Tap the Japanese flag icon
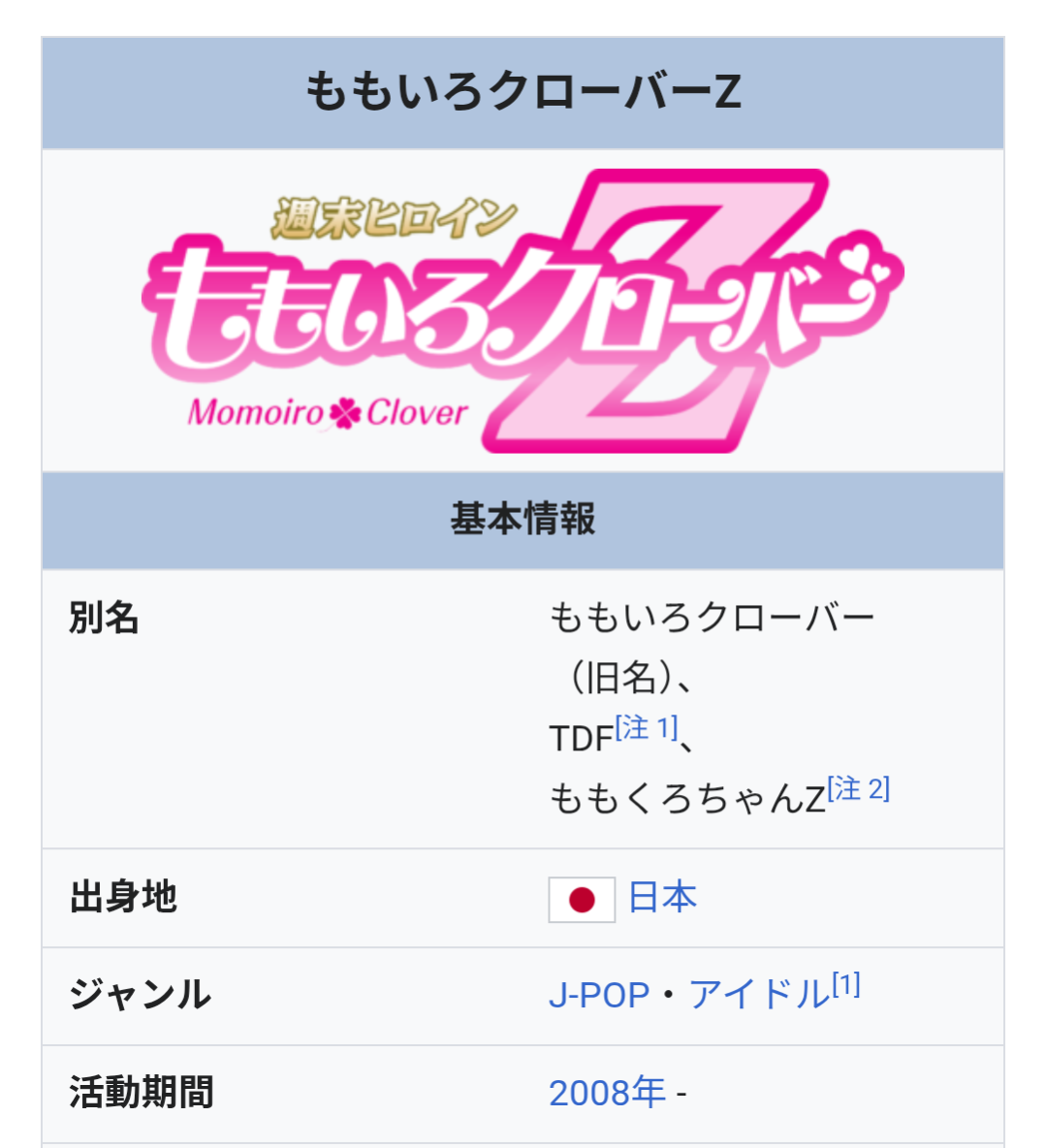1046x1148 pixels. [582, 900]
